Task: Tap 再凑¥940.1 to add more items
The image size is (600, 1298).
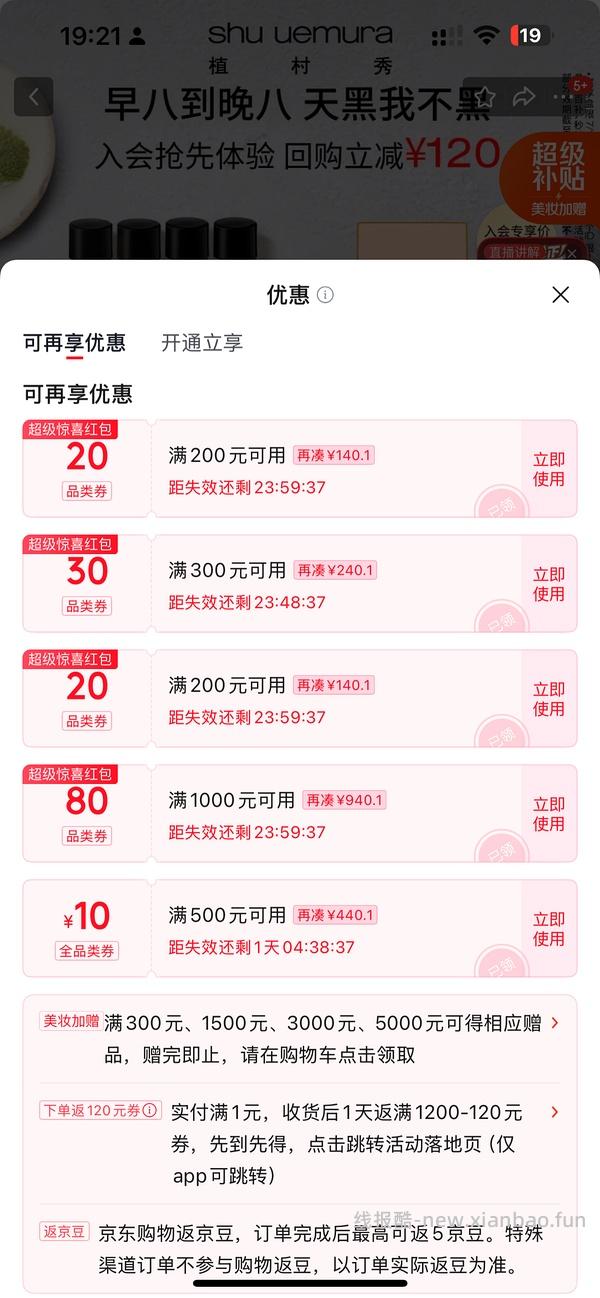Action: tap(344, 800)
